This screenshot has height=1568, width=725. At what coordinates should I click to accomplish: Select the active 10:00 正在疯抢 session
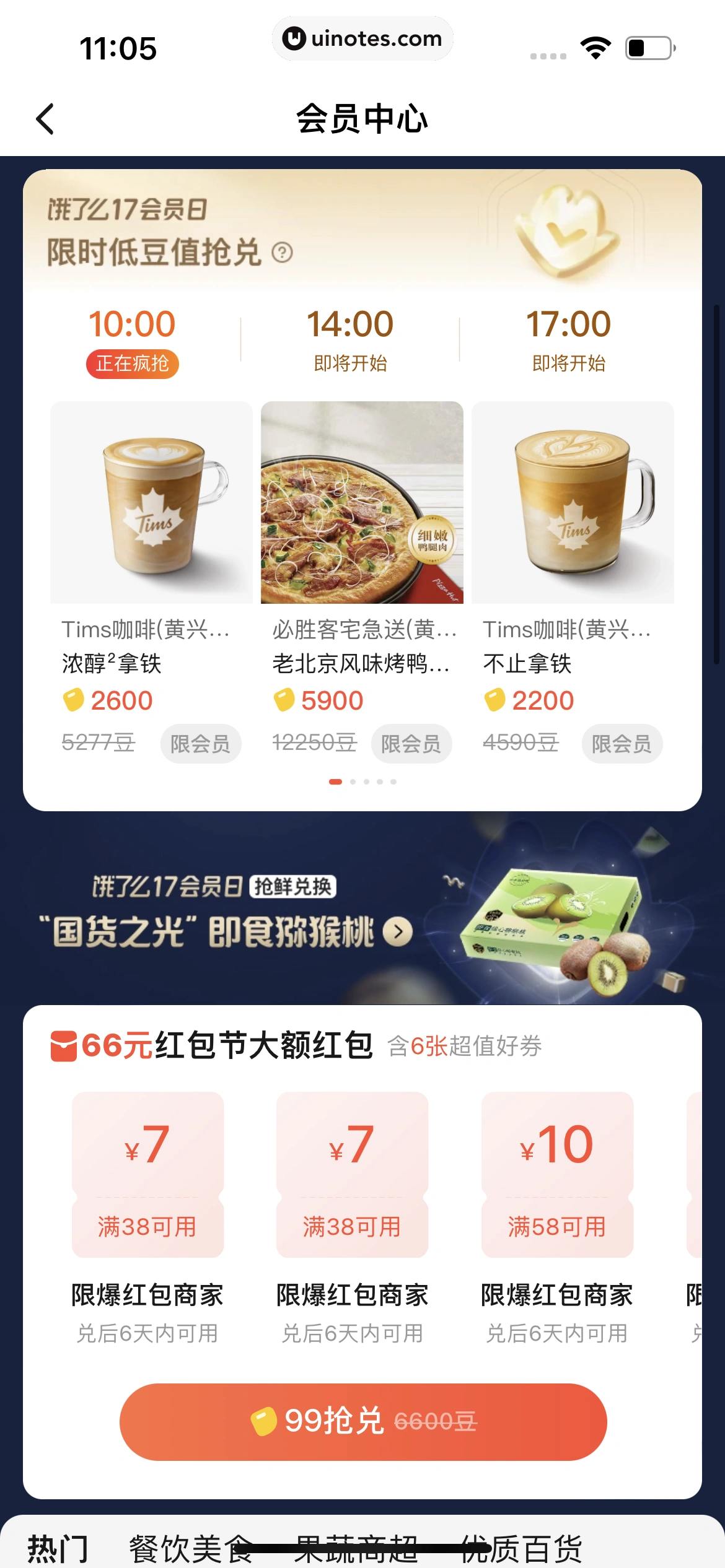[133, 341]
